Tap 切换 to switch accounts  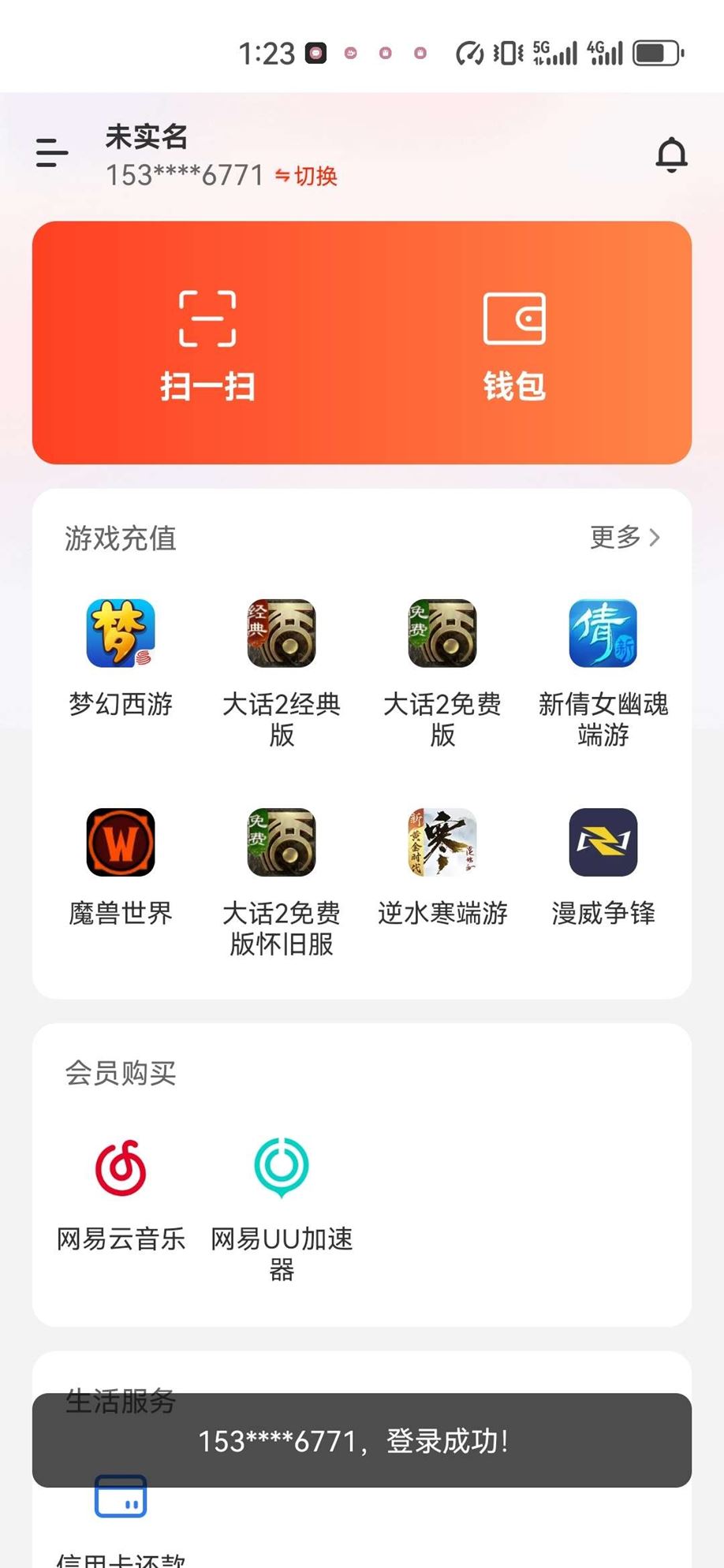[x=307, y=176]
